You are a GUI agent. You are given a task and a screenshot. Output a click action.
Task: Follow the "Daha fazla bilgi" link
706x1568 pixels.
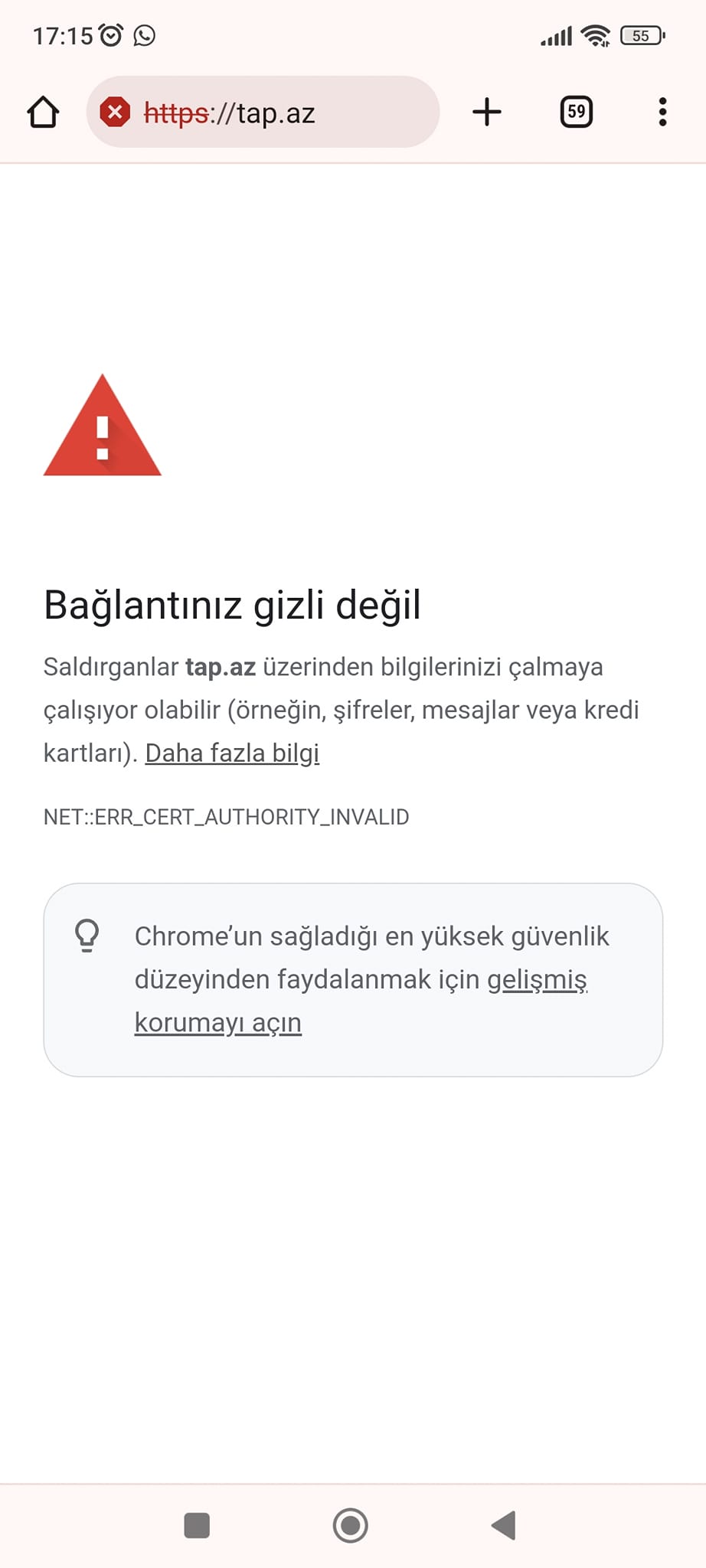(x=232, y=753)
